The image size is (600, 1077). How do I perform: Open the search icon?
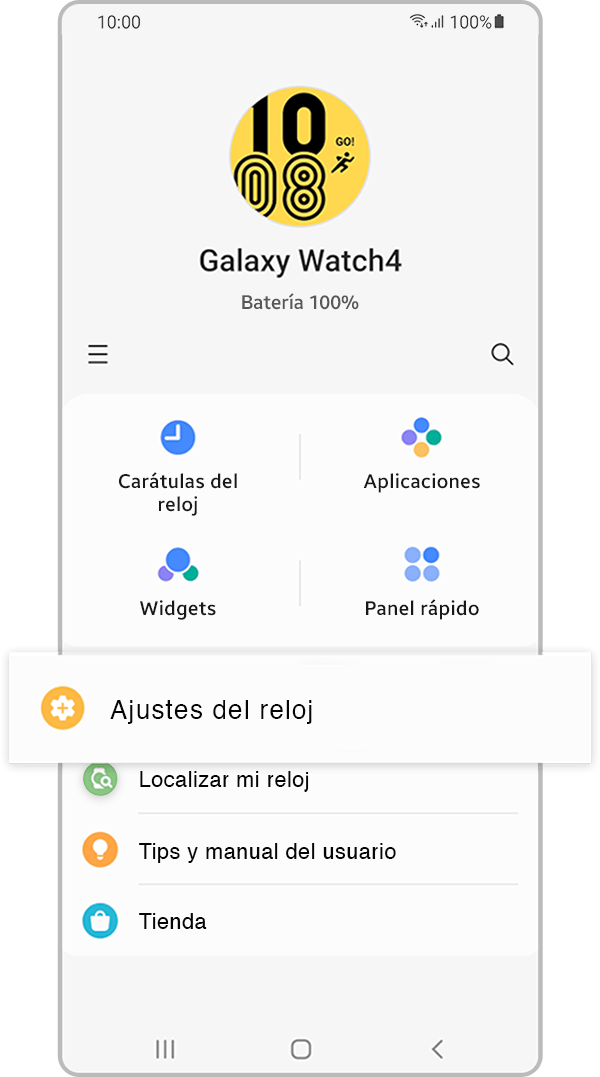click(x=502, y=354)
